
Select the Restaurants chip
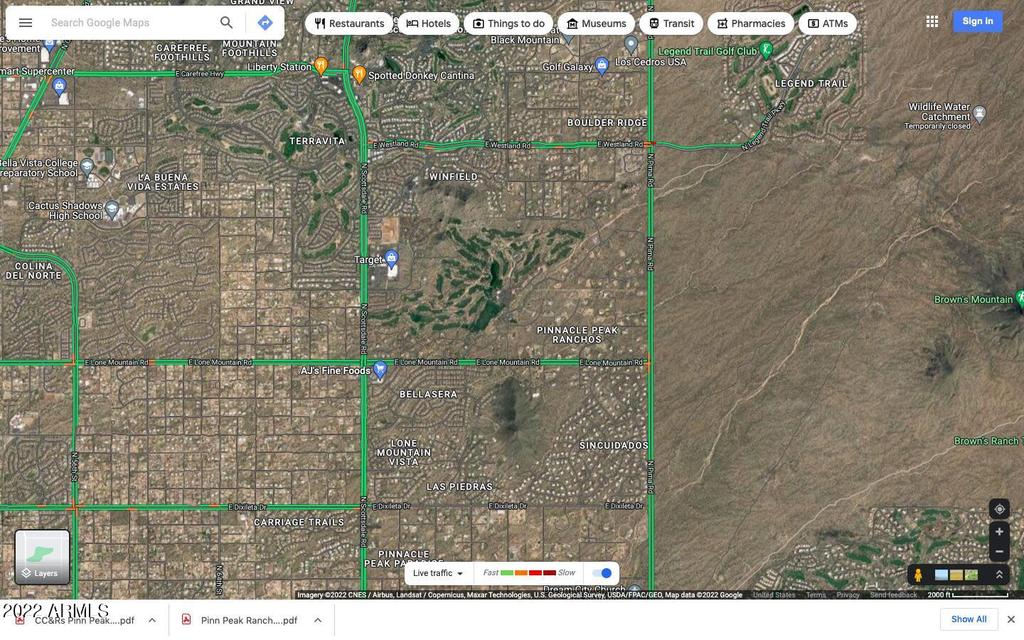click(x=349, y=23)
